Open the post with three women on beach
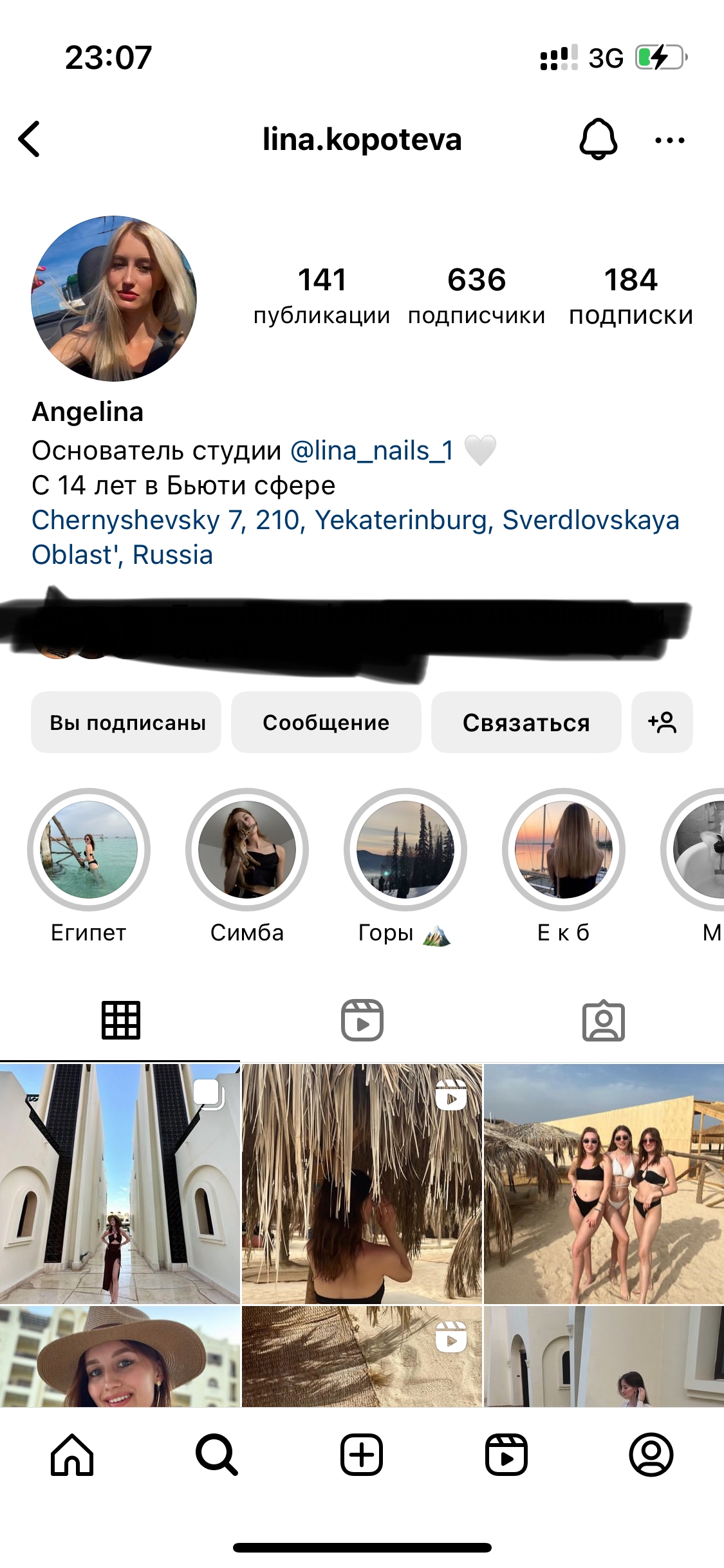Screen dimensions: 724x1568 (x=604, y=1184)
